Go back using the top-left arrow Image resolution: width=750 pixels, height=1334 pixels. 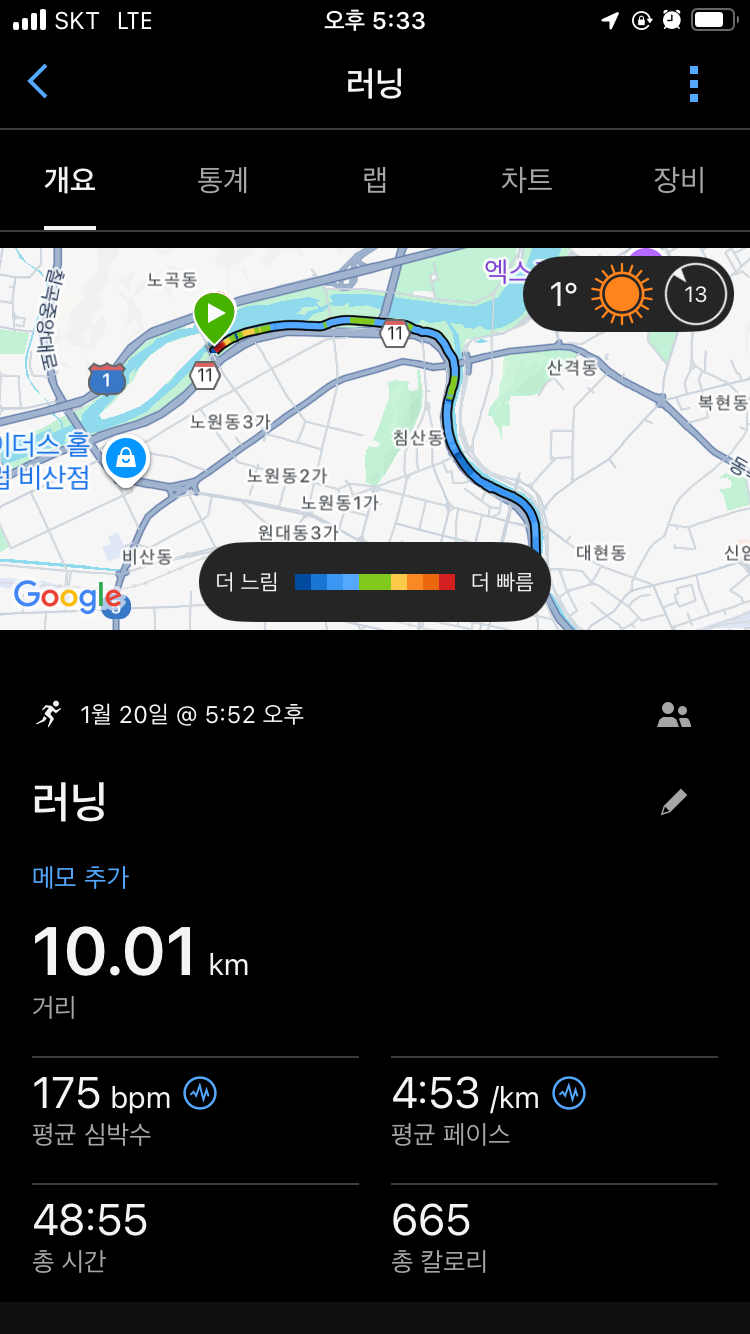pyautogui.click(x=38, y=82)
